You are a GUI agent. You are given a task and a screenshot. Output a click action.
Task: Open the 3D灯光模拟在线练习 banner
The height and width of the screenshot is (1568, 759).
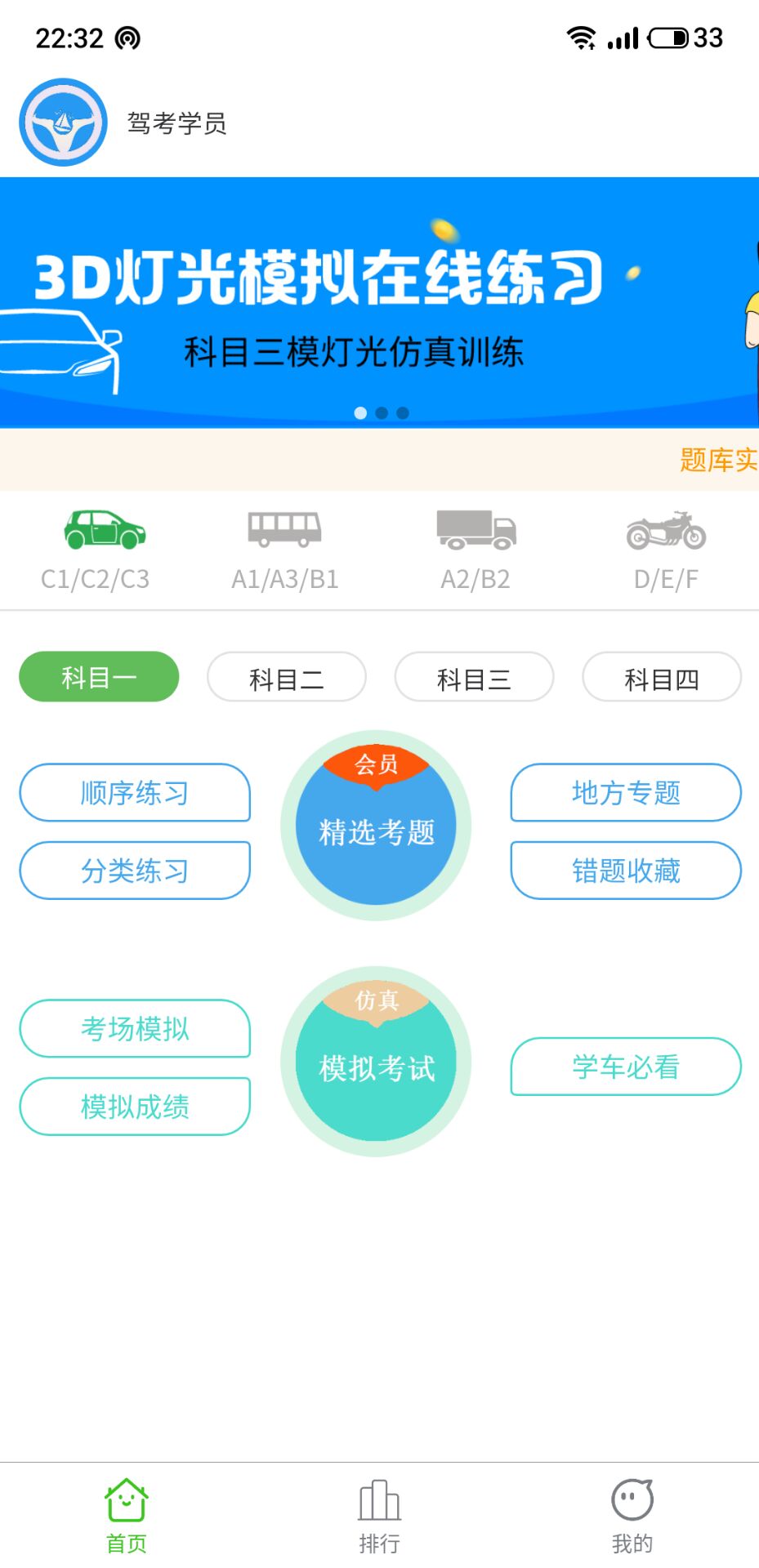379,302
